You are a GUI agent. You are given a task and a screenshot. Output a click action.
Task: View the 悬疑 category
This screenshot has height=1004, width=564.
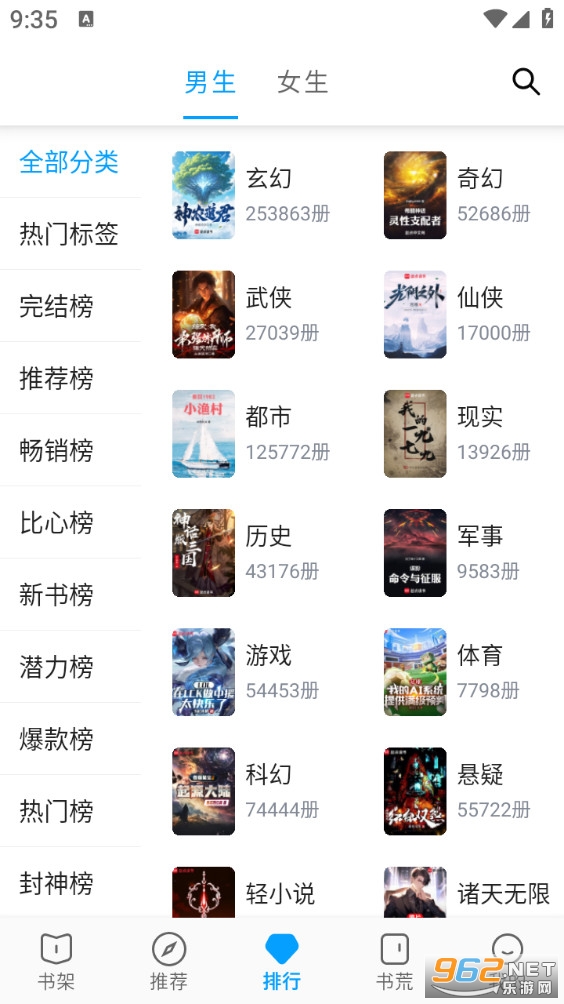[x=468, y=791]
